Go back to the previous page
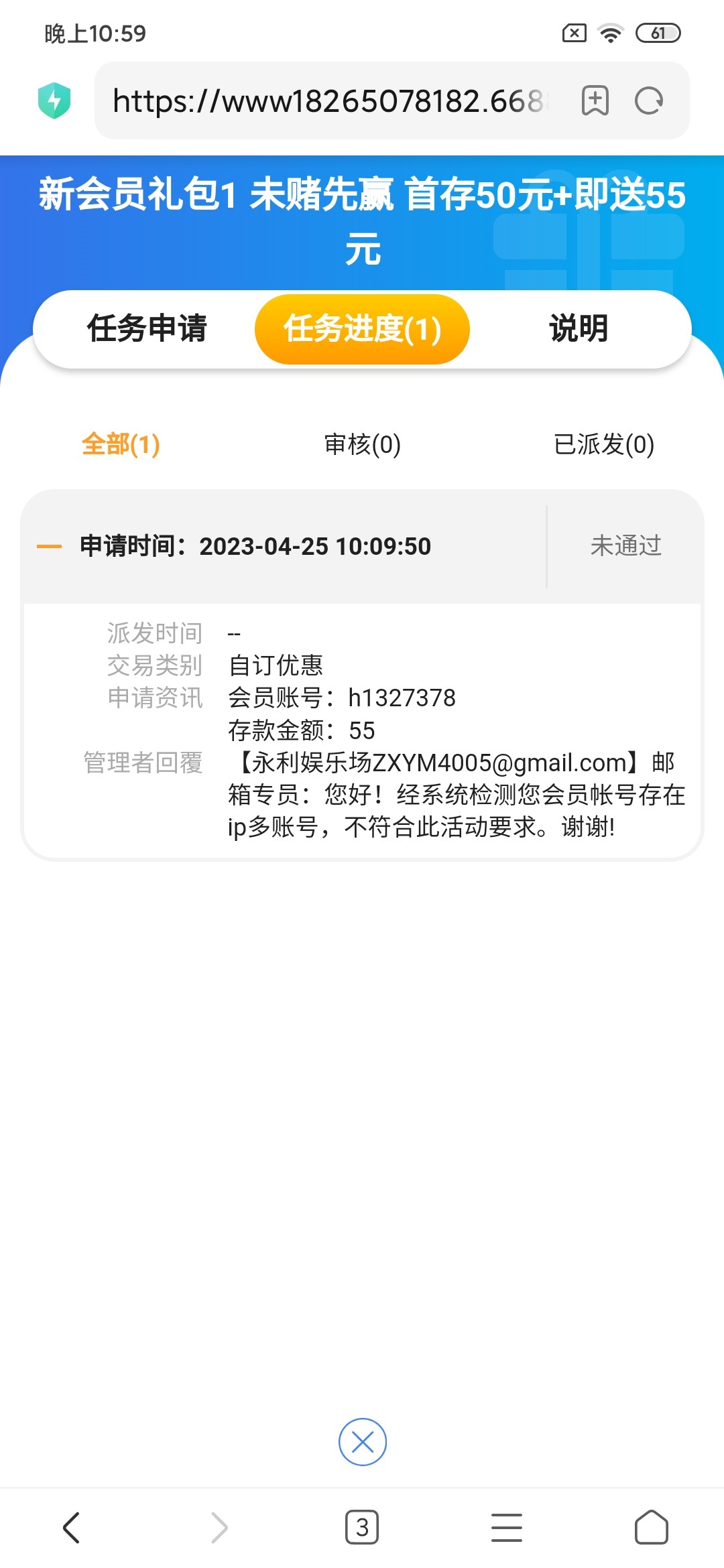The height and width of the screenshot is (1568, 724). point(72,1528)
